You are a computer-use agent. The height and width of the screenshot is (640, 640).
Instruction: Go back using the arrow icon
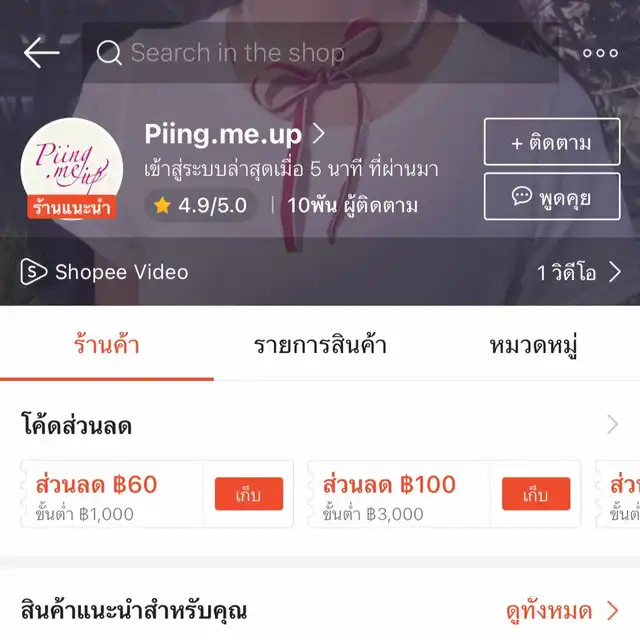point(42,53)
